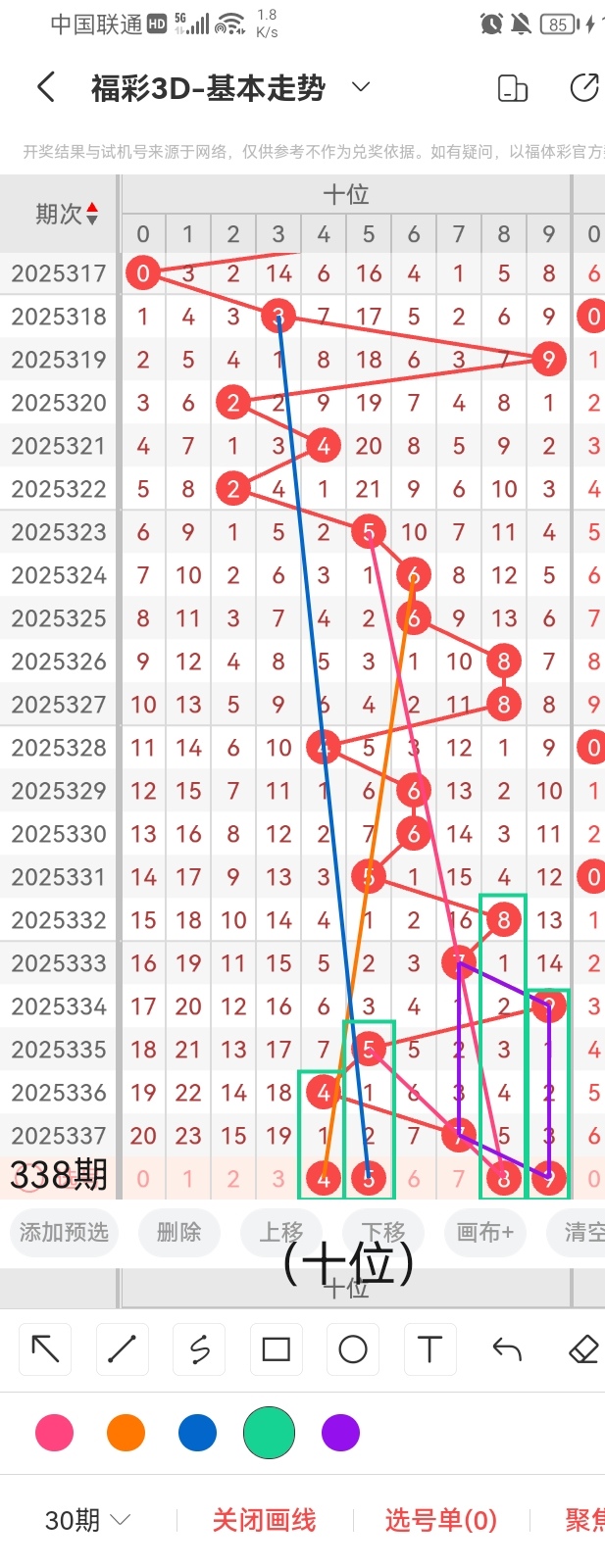Screen dimensions: 605x1568
Task: Share this trend chart
Action: click(x=584, y=88)
